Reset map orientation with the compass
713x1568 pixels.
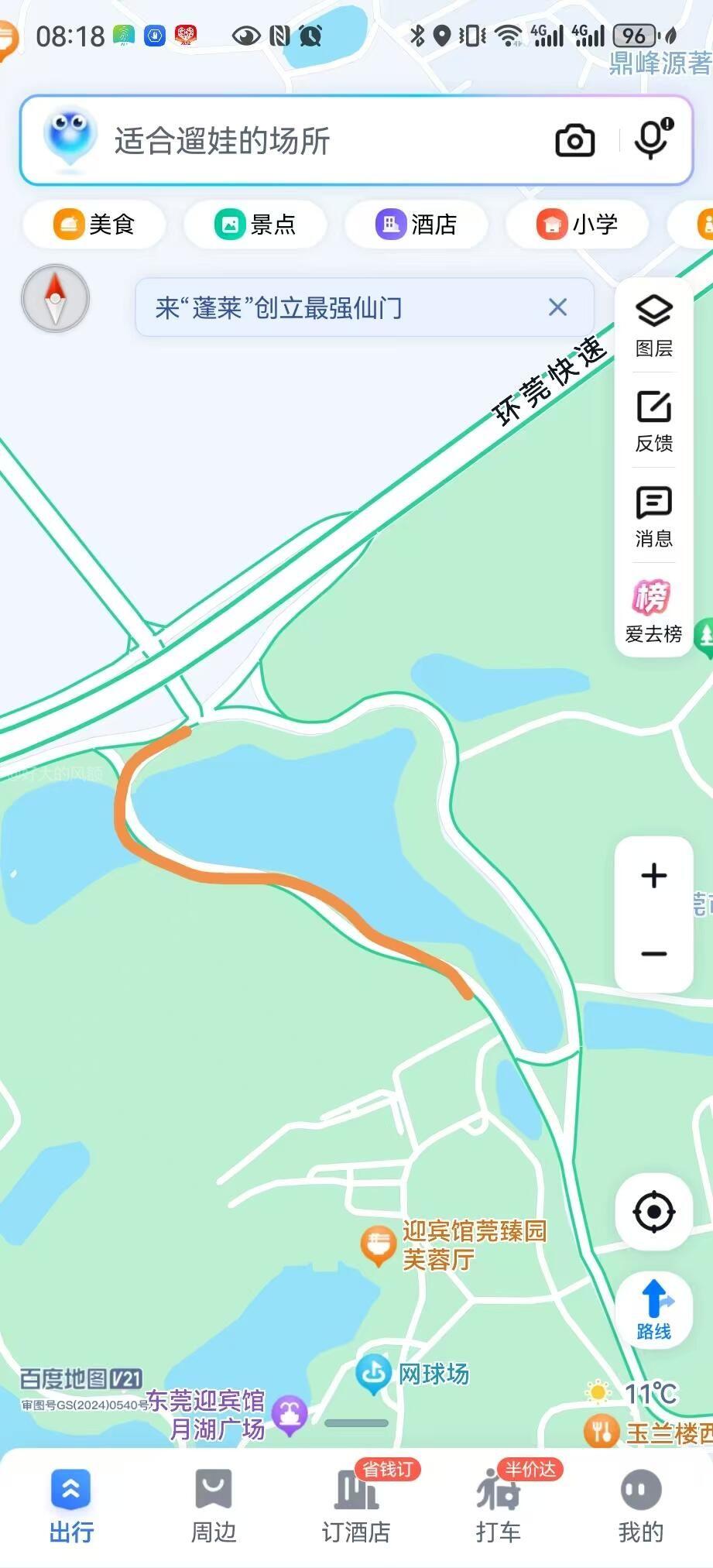pyautogui.click(x=55, y=299)
